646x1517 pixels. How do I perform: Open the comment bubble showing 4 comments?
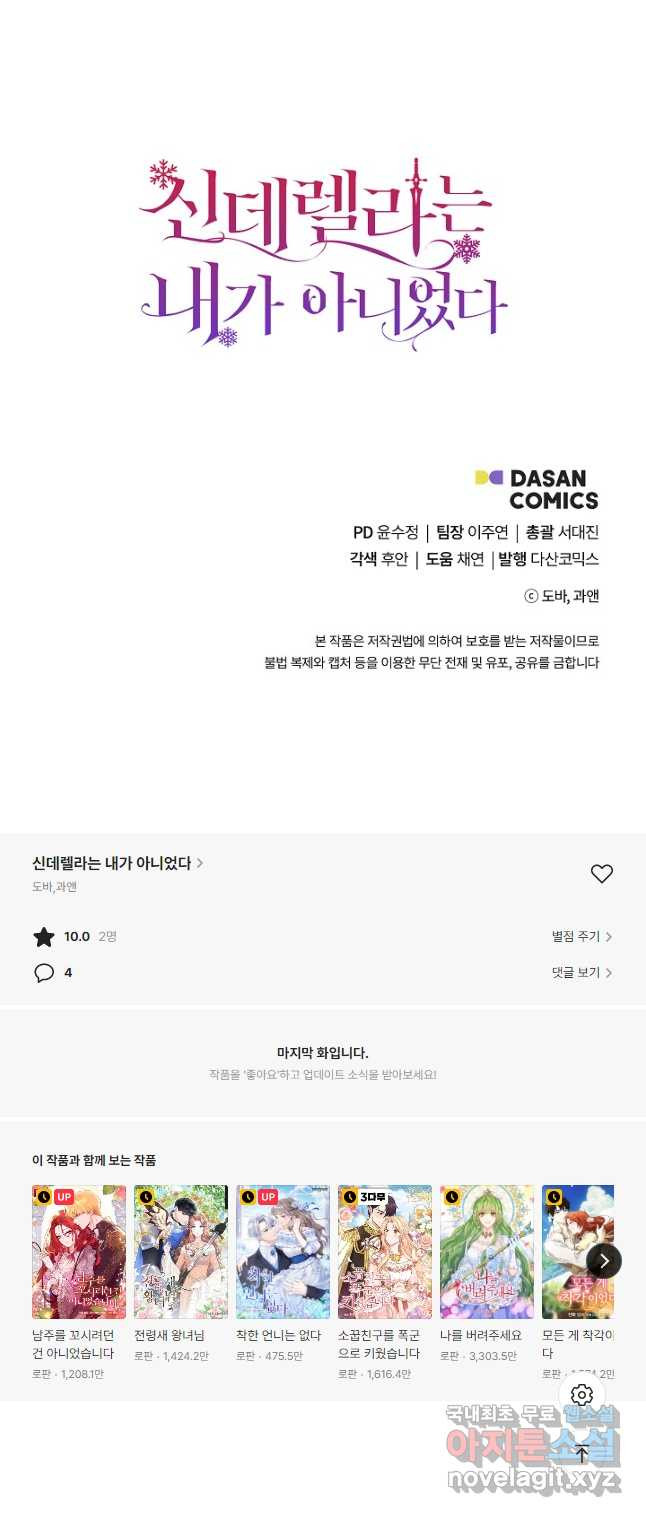[44, 973]
